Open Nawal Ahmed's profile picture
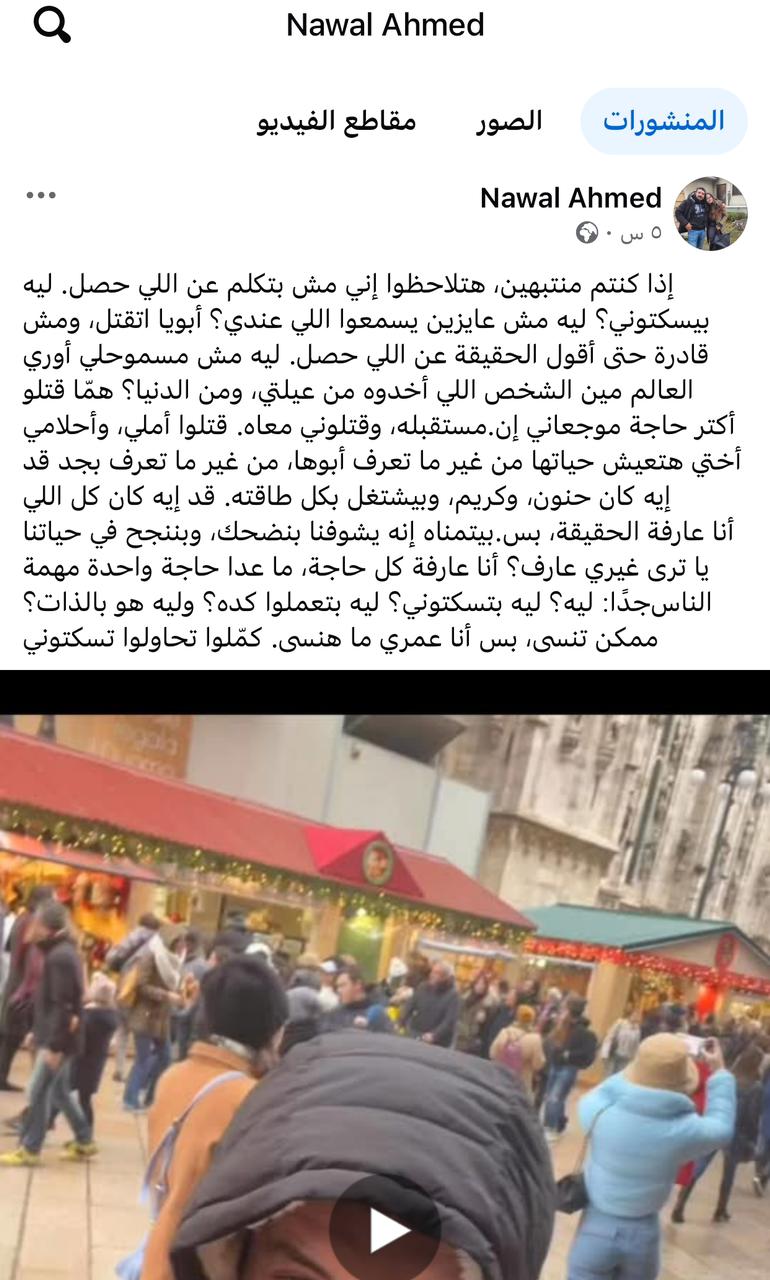The height and width of the screenshot is (1280, 770). pyautogui.click(x=710, y=213)
